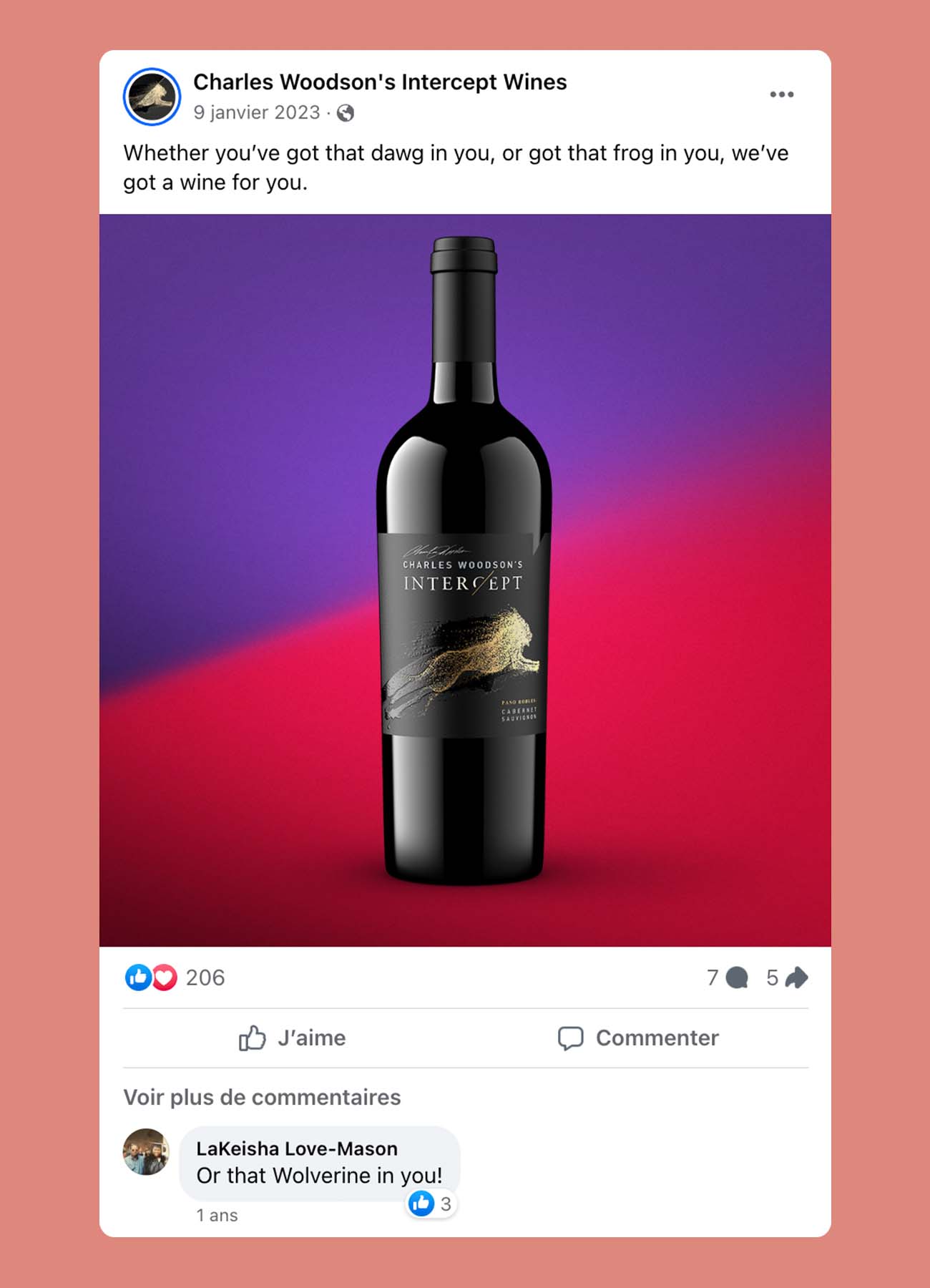Expand Voir plus de commentaires
The width and height of the screenshot is (930, 1288).
[263, 1097]
